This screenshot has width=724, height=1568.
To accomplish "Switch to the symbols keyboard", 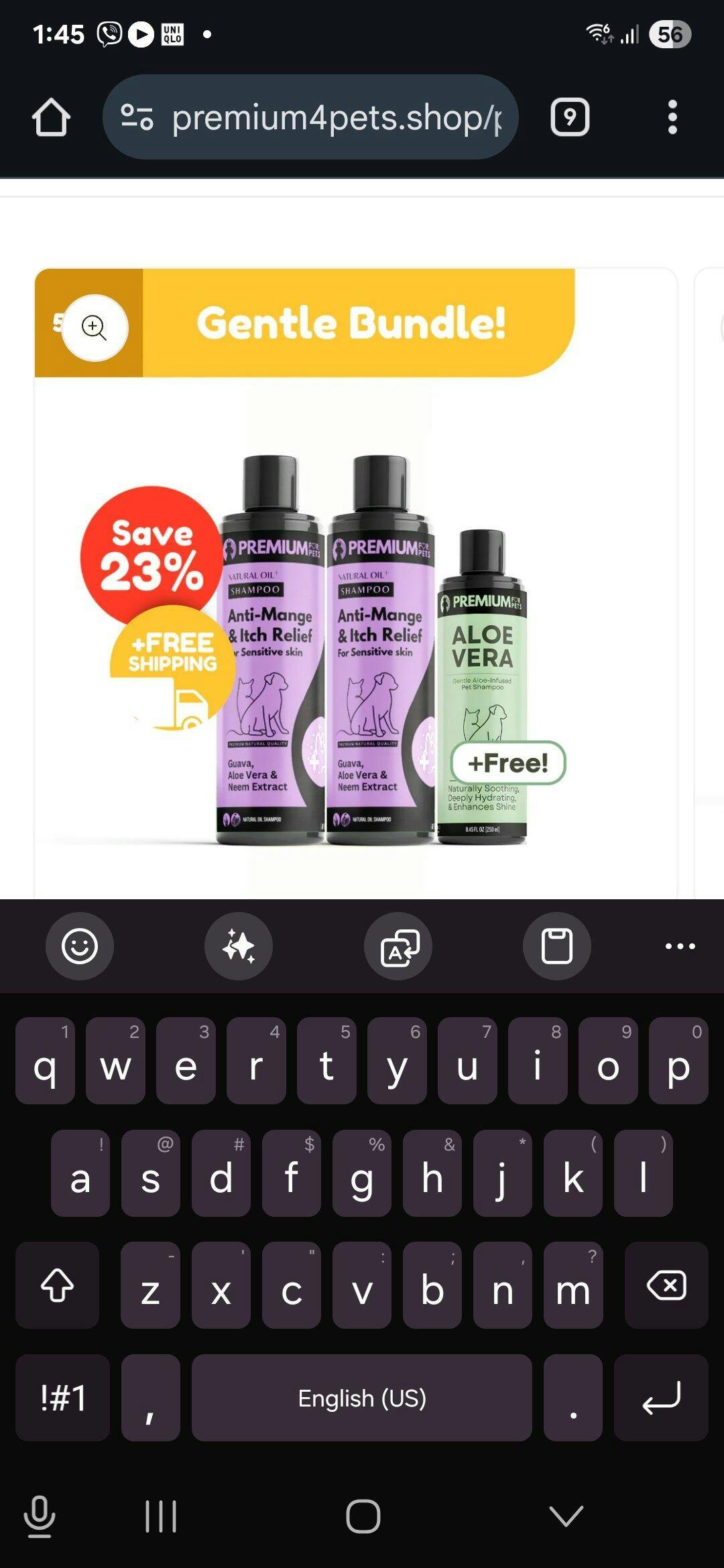I will pos(63,1398).
